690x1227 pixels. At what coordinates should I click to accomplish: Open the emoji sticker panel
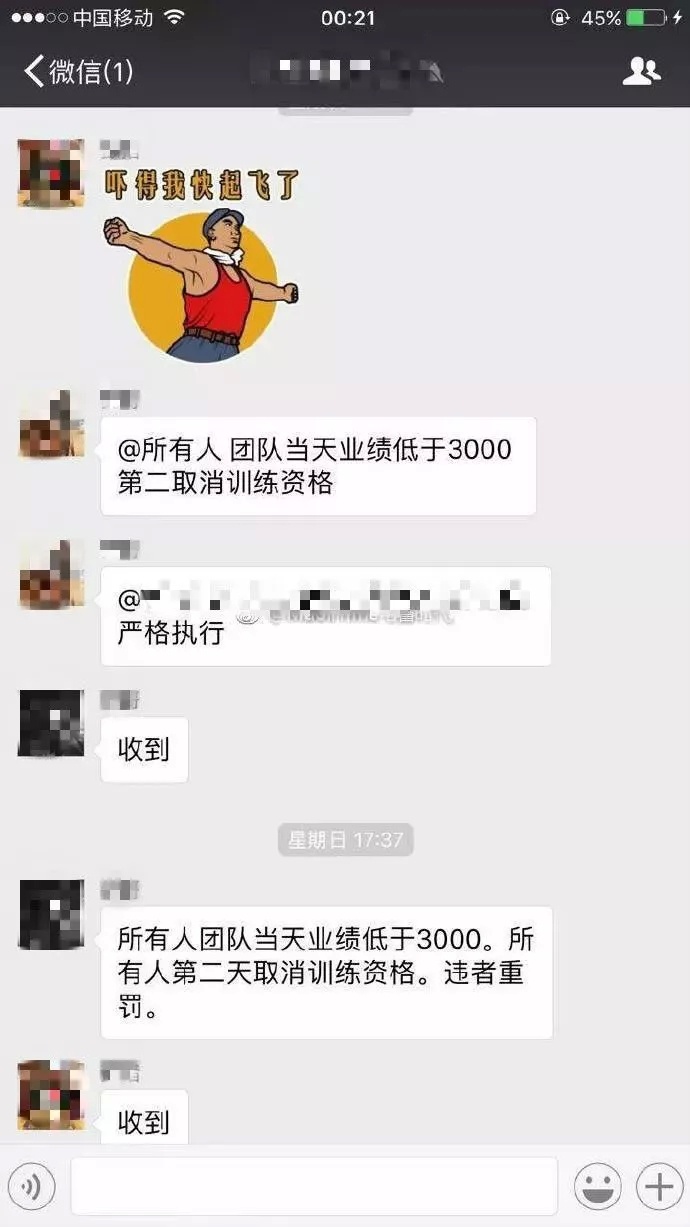point(597,1187)
